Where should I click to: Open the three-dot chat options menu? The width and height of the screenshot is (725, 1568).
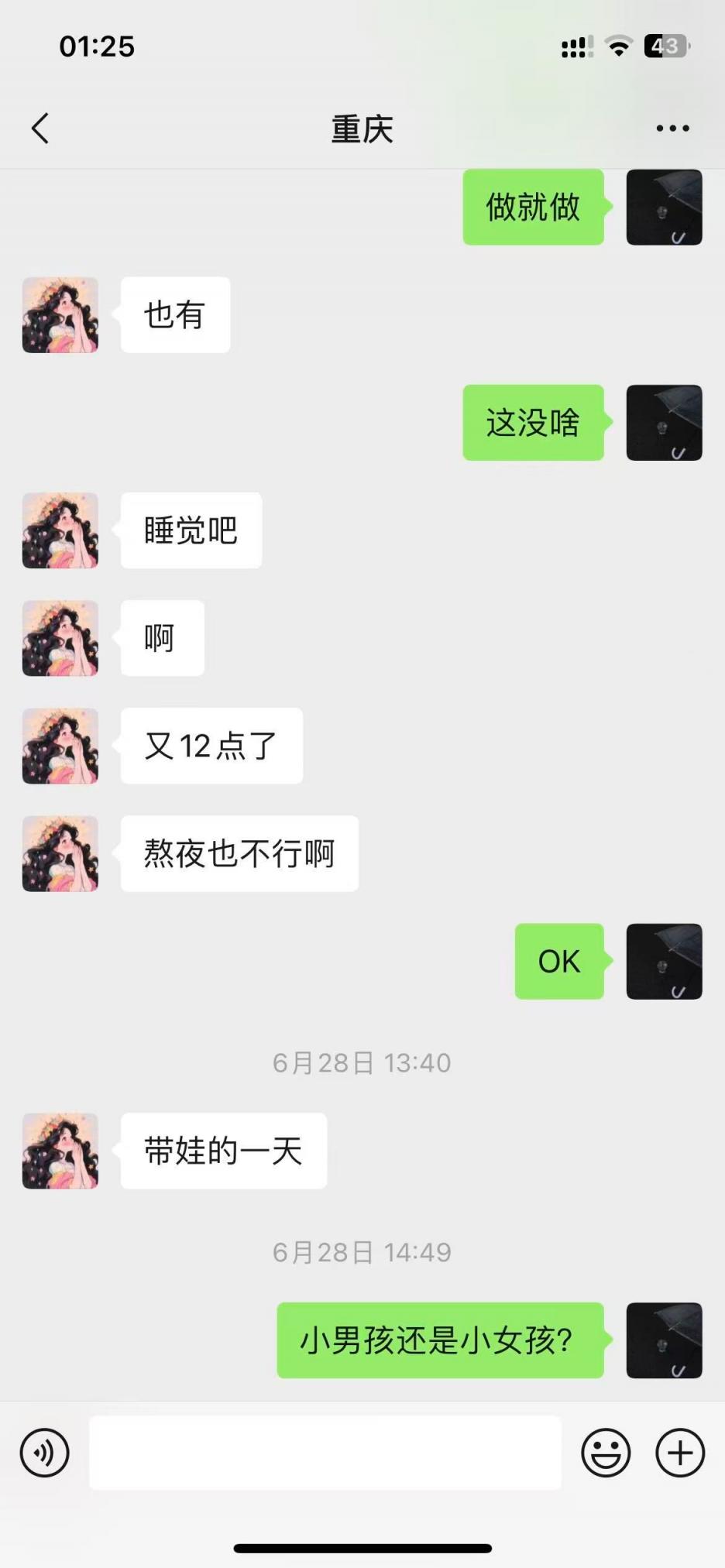[672, 129]
